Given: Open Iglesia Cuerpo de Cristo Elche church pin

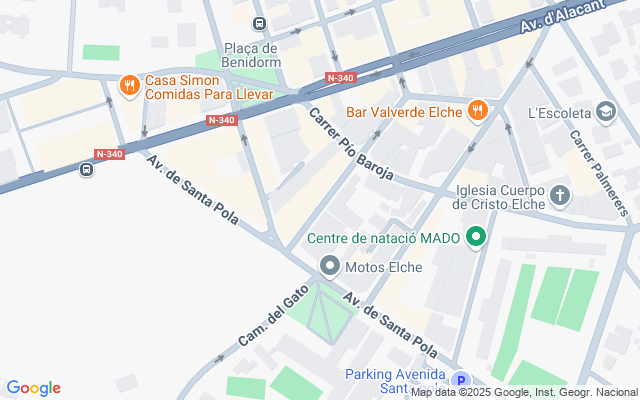Looking at the screenshot, I should [x=561, y=195].
